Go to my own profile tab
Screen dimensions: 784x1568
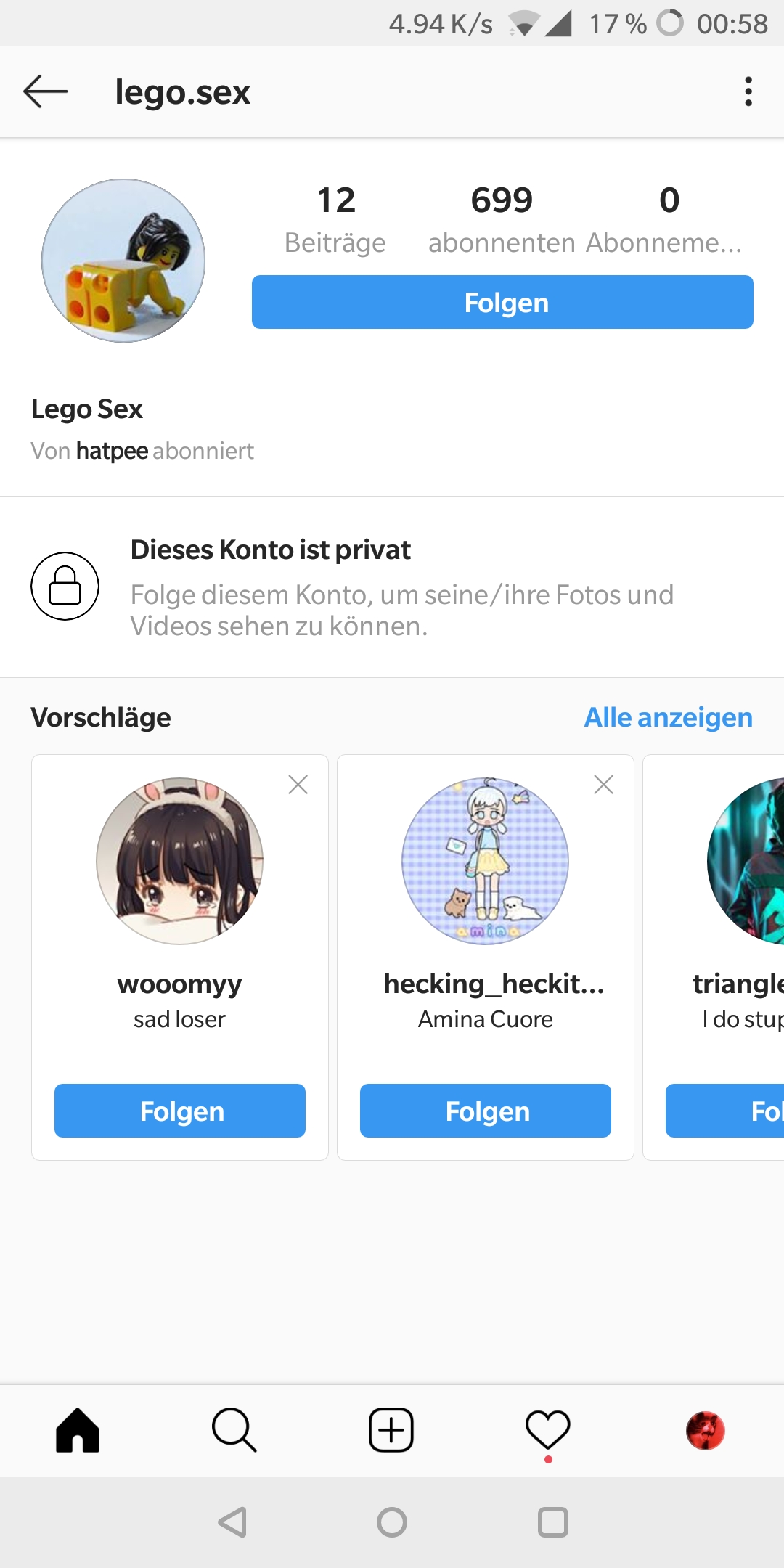705,1430
